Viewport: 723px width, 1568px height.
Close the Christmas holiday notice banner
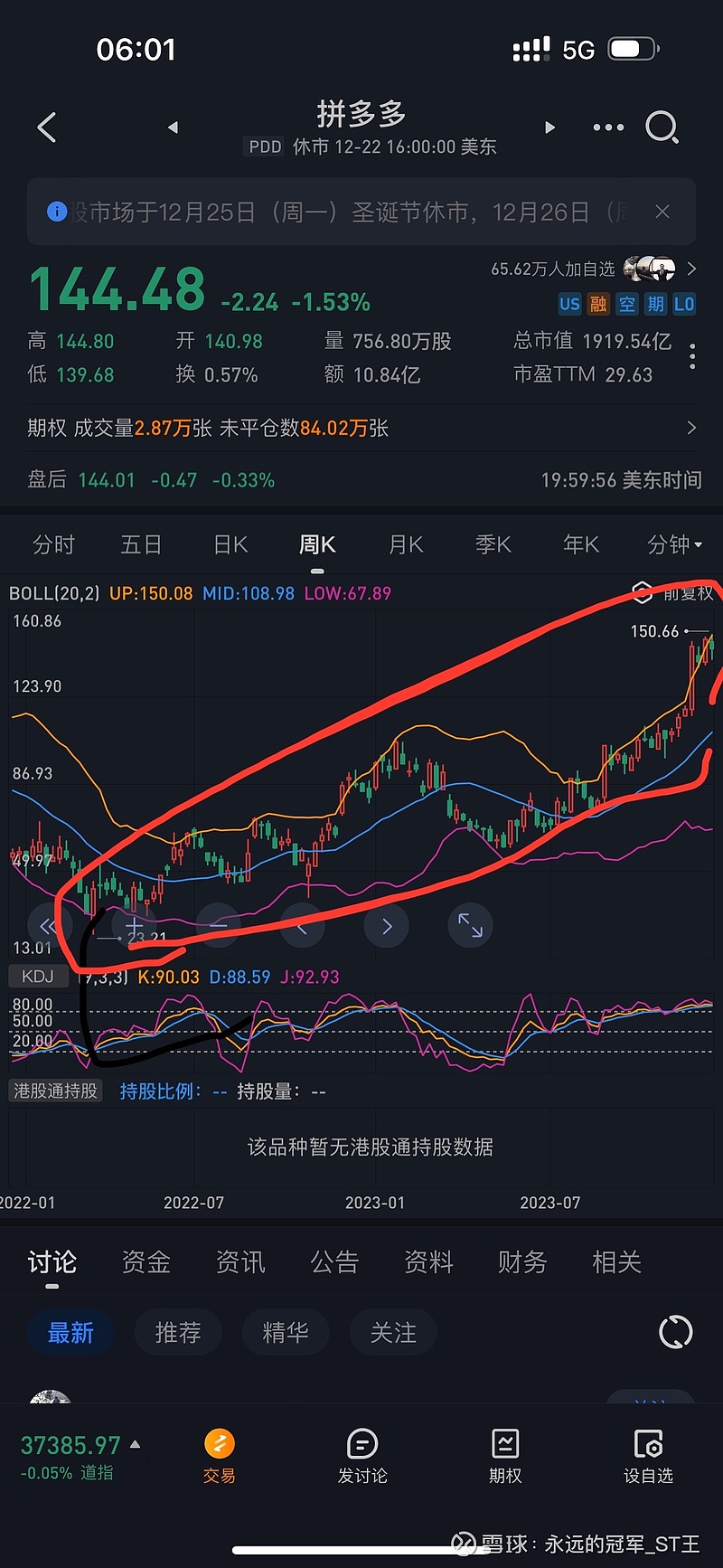click(x=662, y=212)
